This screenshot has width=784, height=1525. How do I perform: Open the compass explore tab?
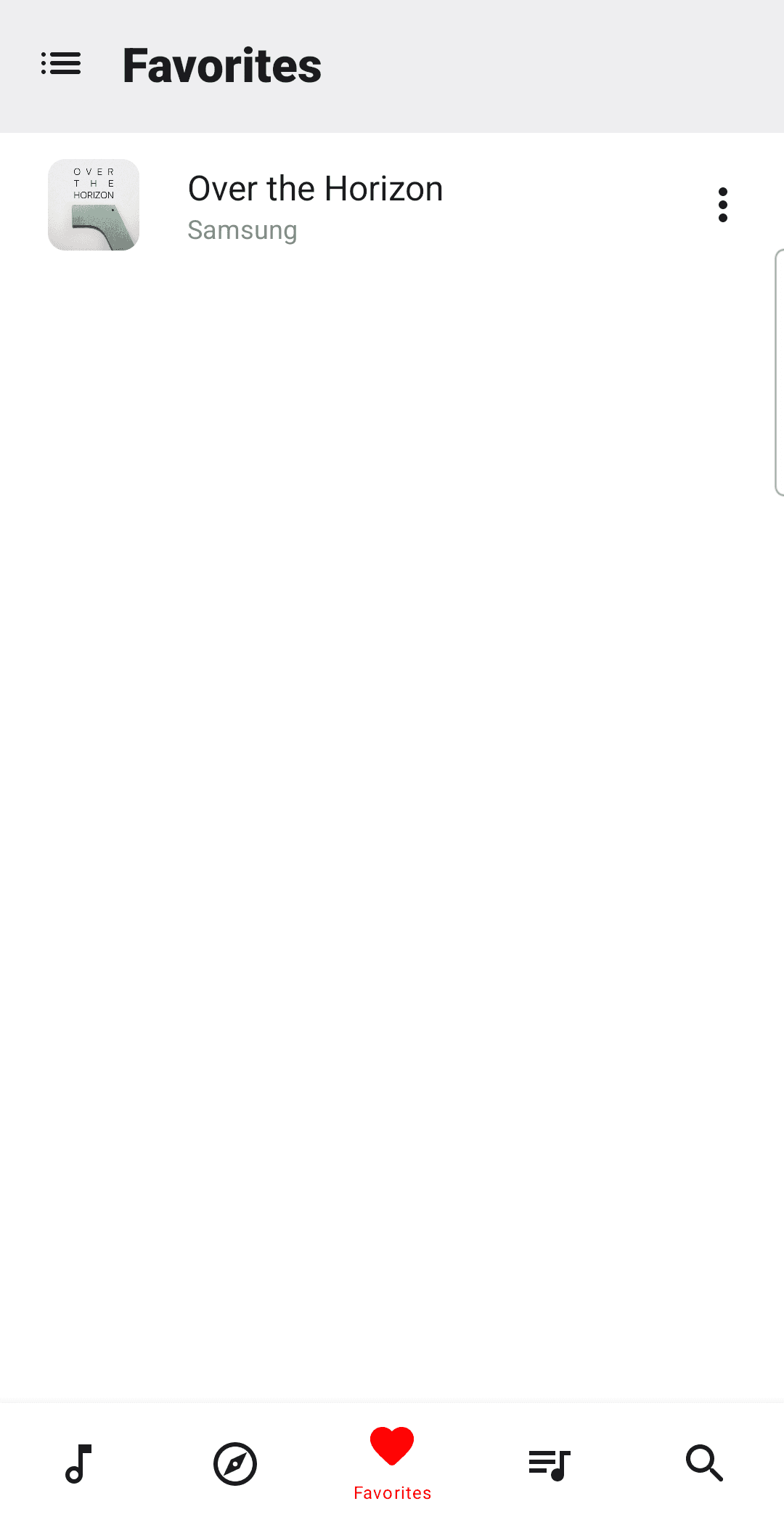(x=235, y=1463)
